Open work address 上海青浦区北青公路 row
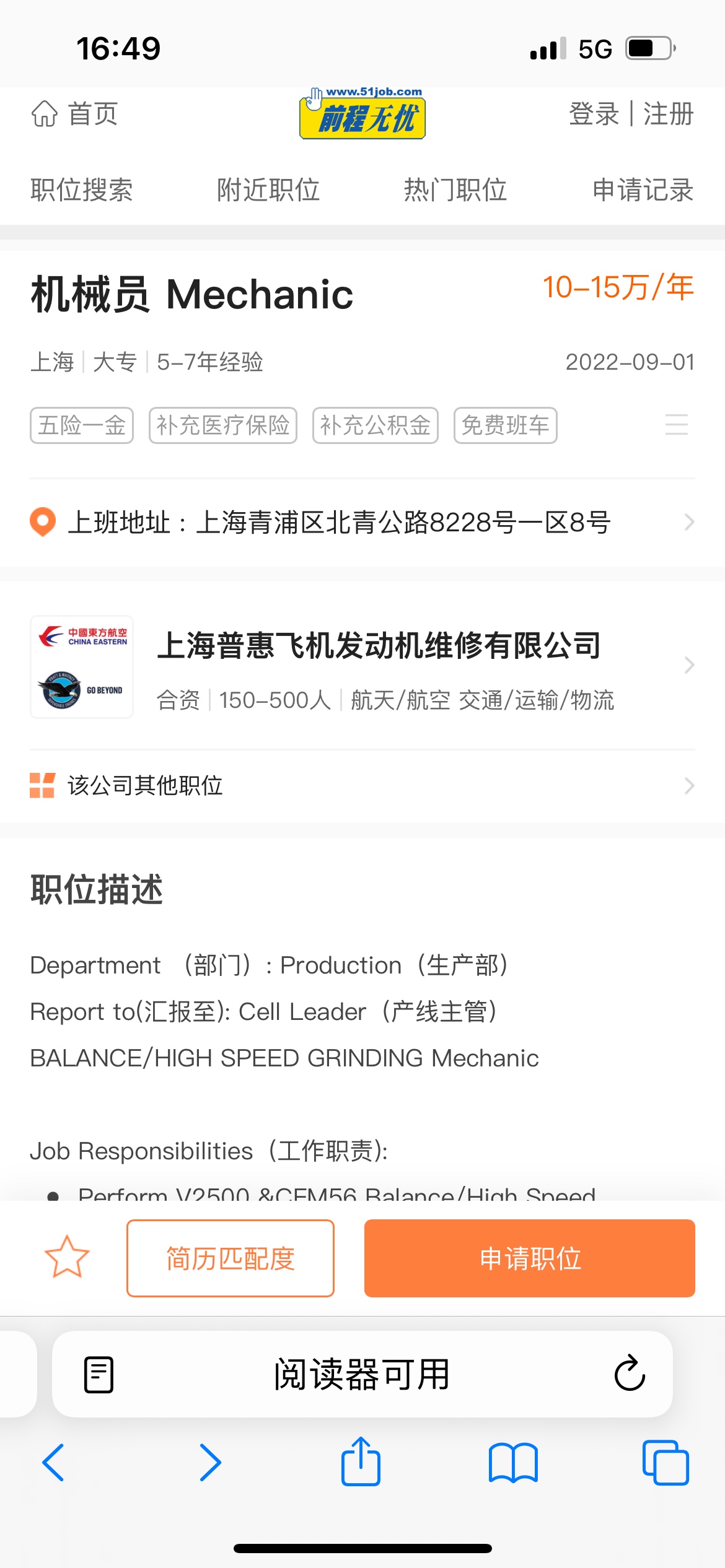This screenshot has height=1568, width=725. [x=362, y=522]
